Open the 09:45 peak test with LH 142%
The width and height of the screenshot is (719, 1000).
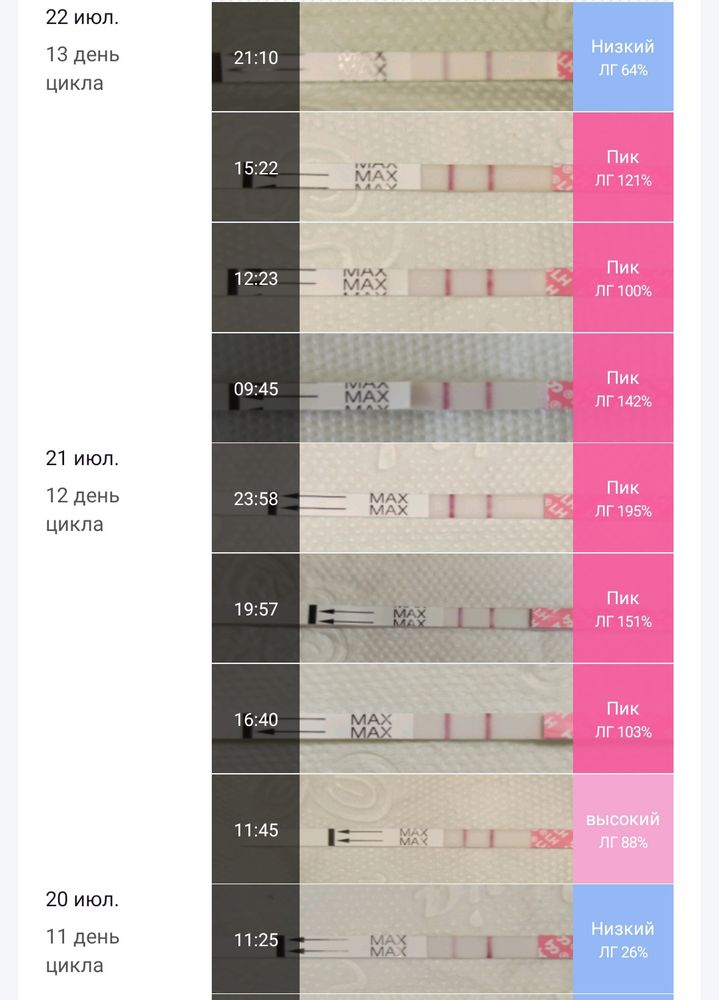click(442, 388)
